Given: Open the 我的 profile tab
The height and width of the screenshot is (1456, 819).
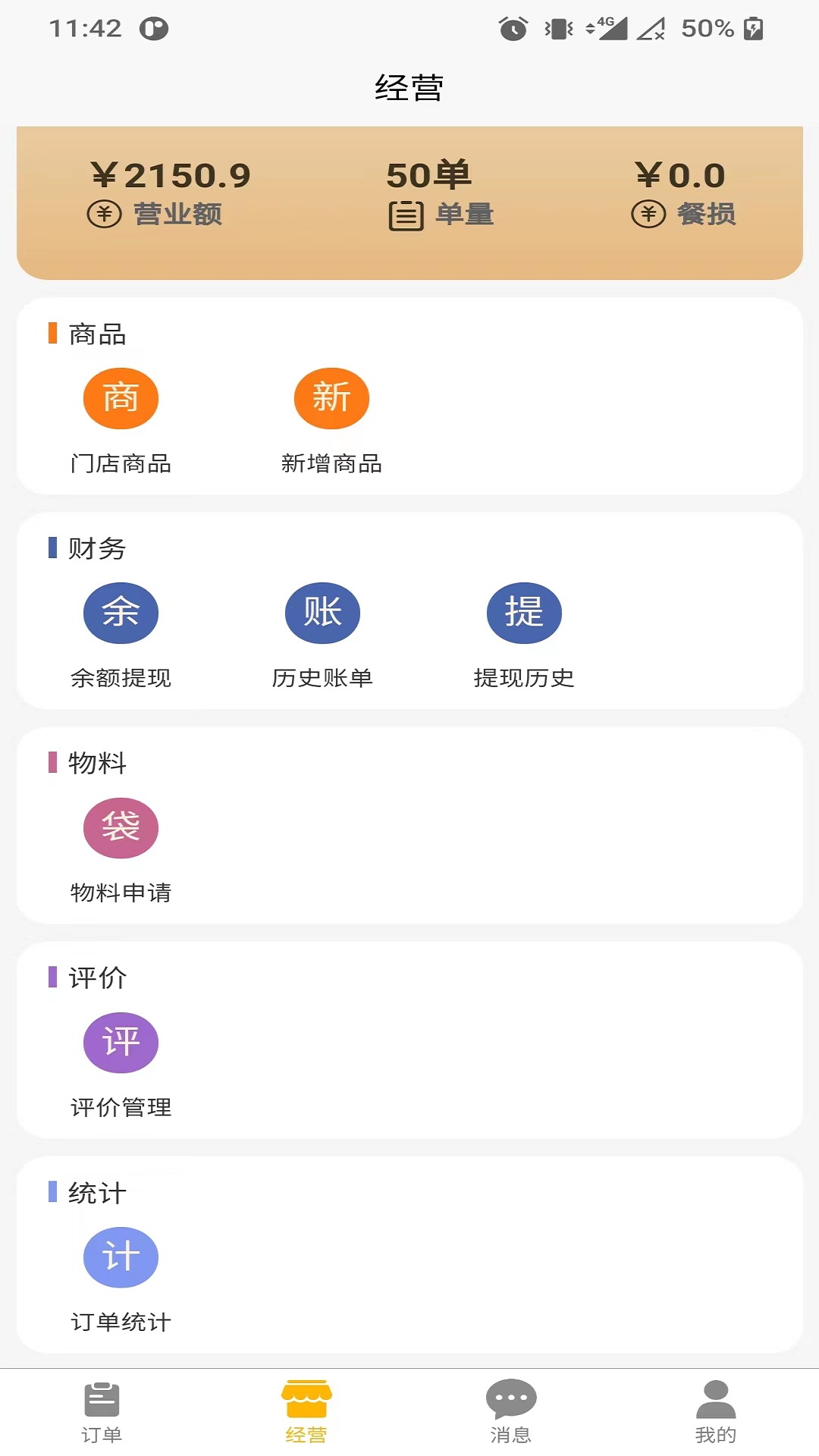Looking at the screenshot, I should 716,1411.
